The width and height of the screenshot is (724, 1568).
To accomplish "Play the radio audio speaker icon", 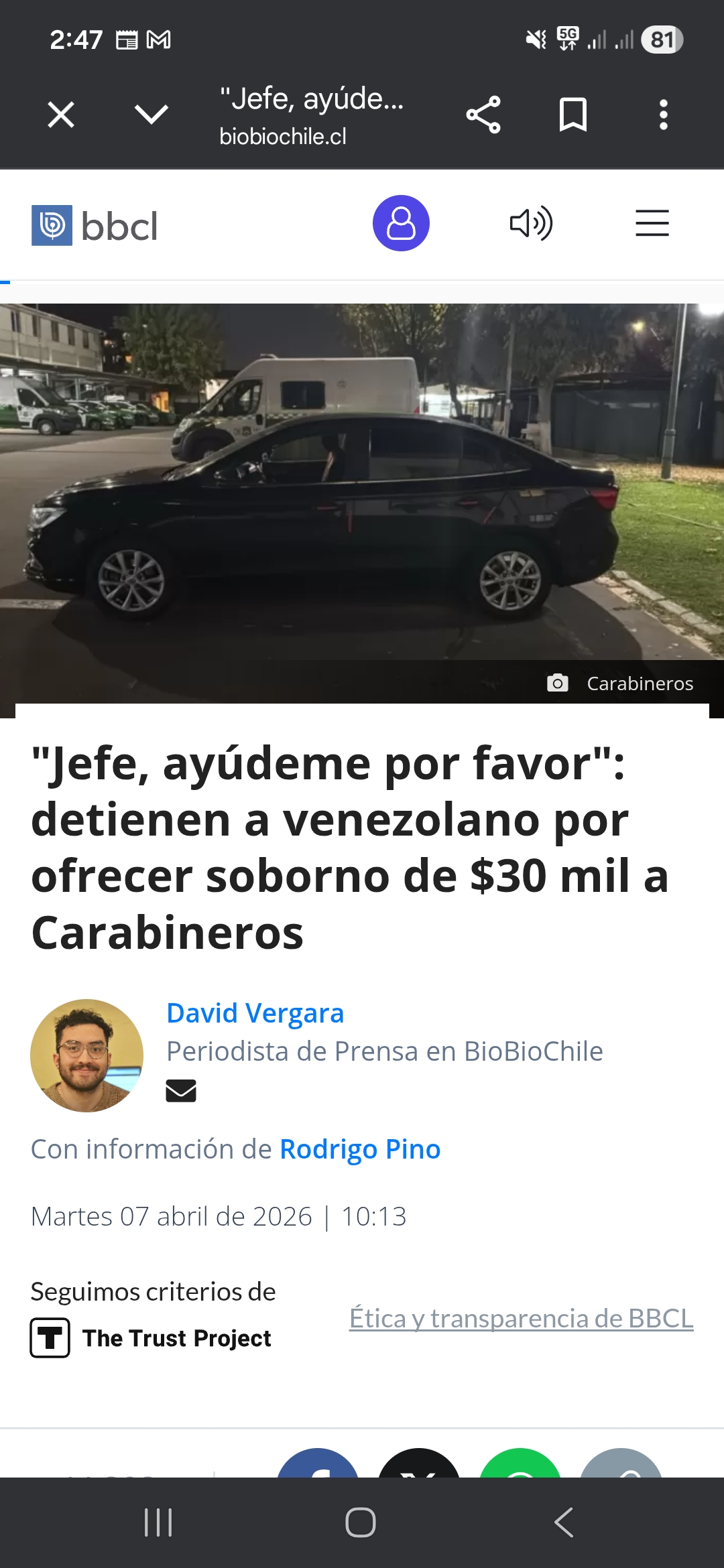I will pos(531,223).
